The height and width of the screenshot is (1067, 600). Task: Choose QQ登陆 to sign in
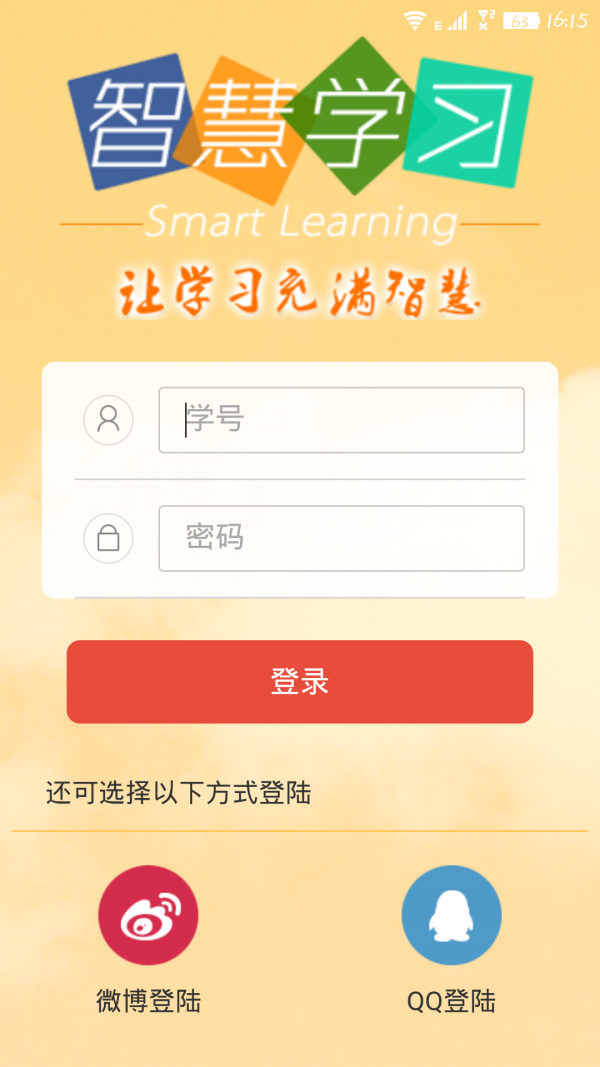[451, 915]
